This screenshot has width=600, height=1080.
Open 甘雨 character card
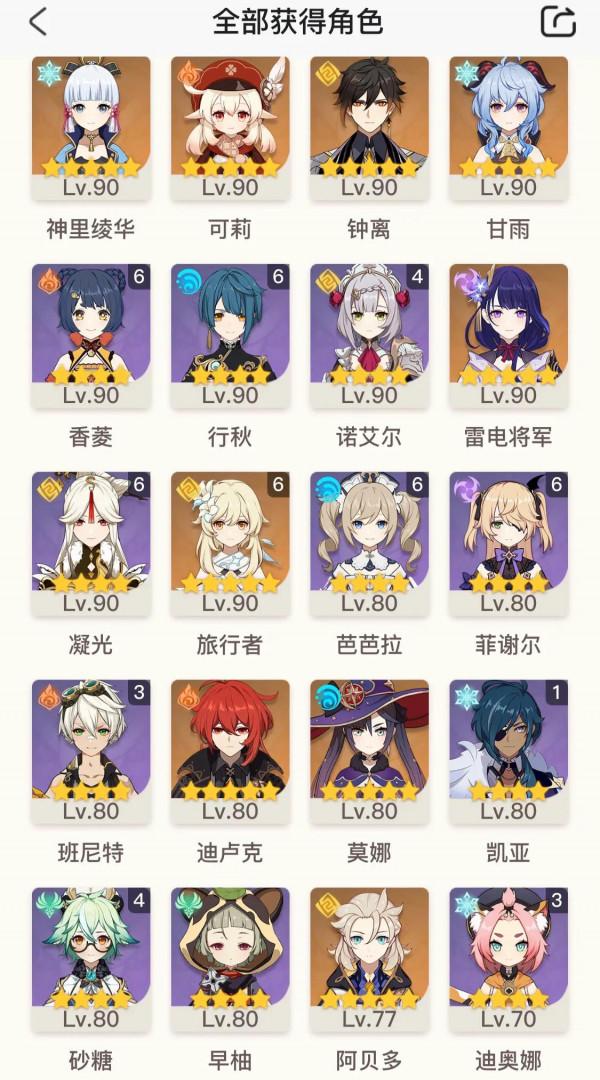coord(508,128)
